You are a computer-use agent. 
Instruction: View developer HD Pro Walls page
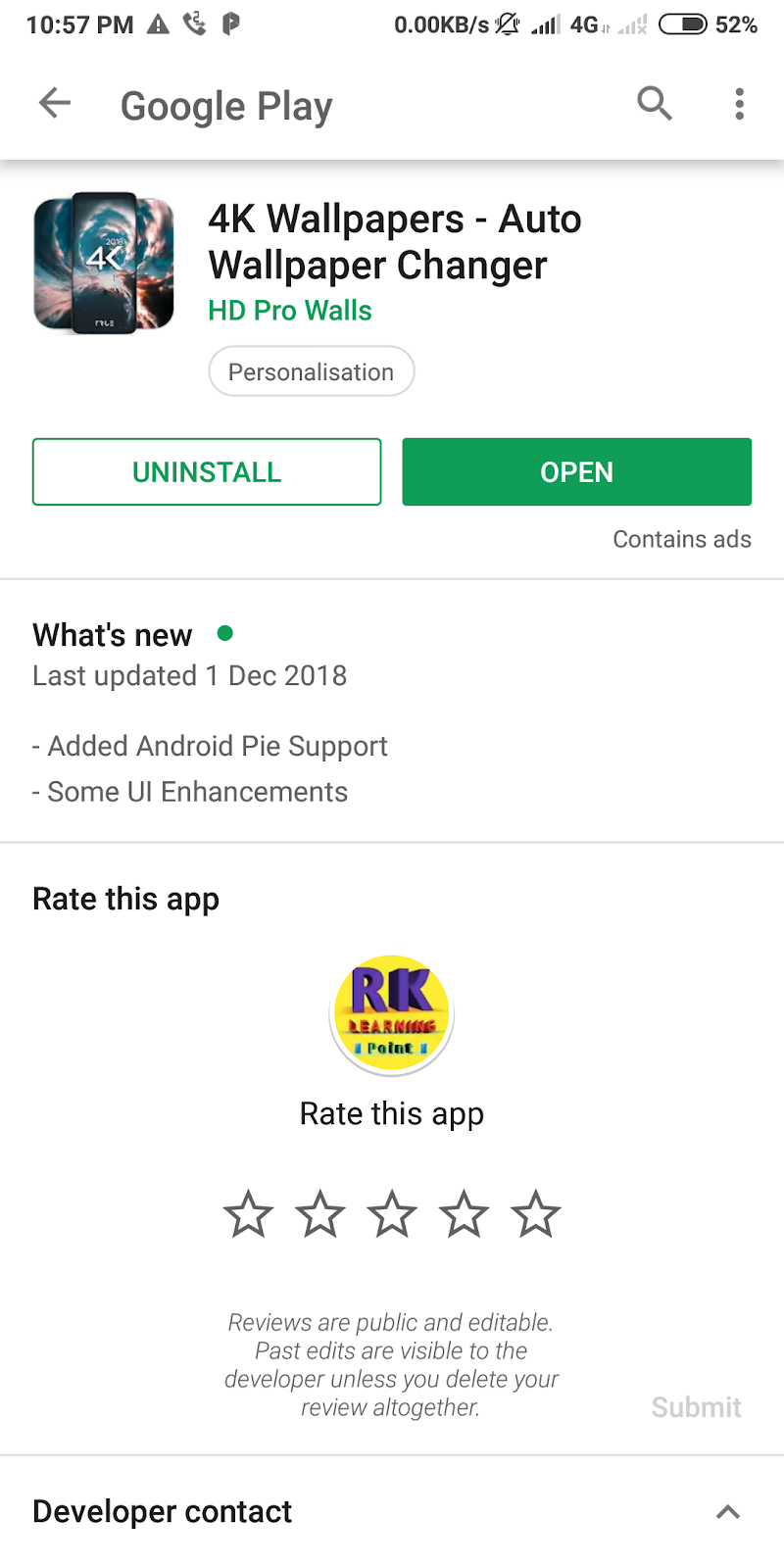point(289,311)
